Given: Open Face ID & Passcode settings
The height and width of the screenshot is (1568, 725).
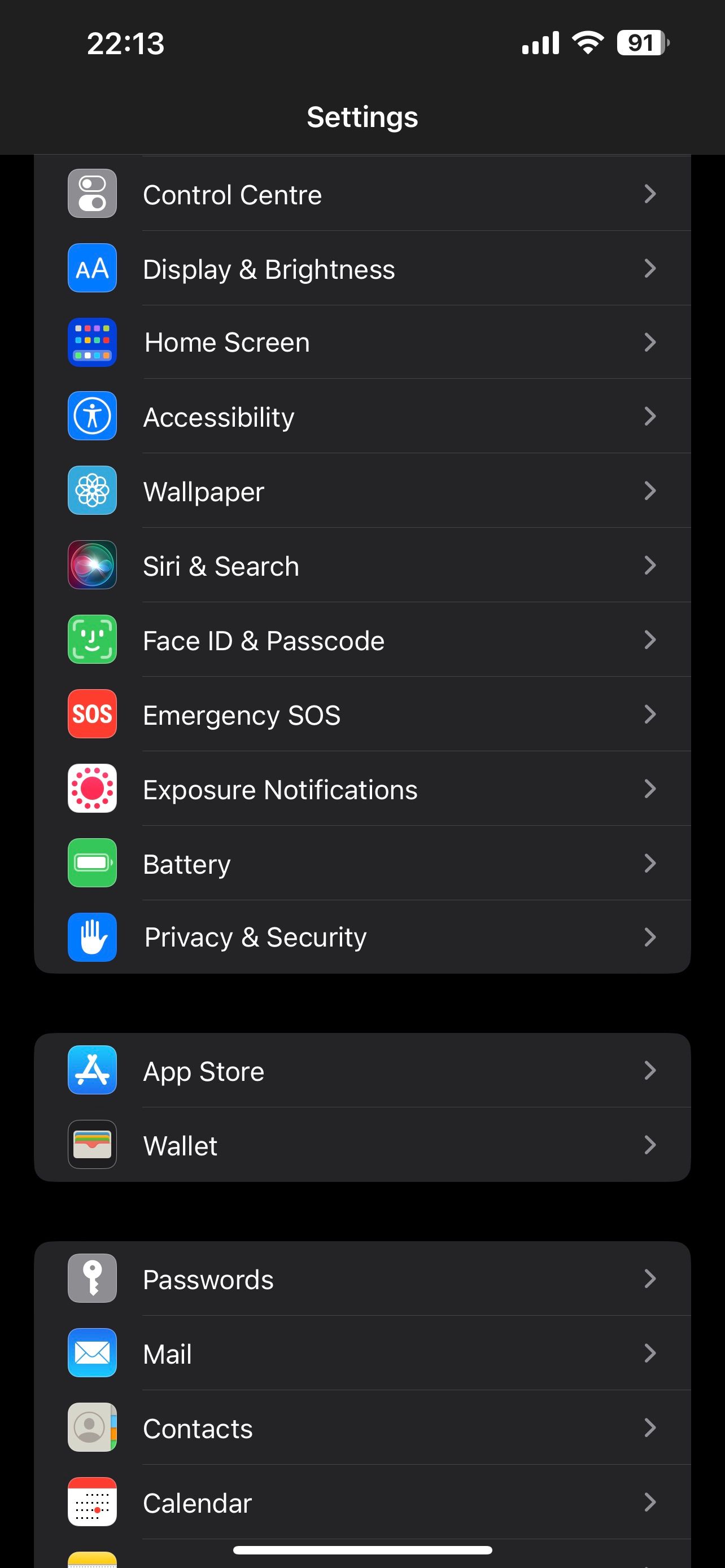Looking at the screenshot, I should point(362,640).
